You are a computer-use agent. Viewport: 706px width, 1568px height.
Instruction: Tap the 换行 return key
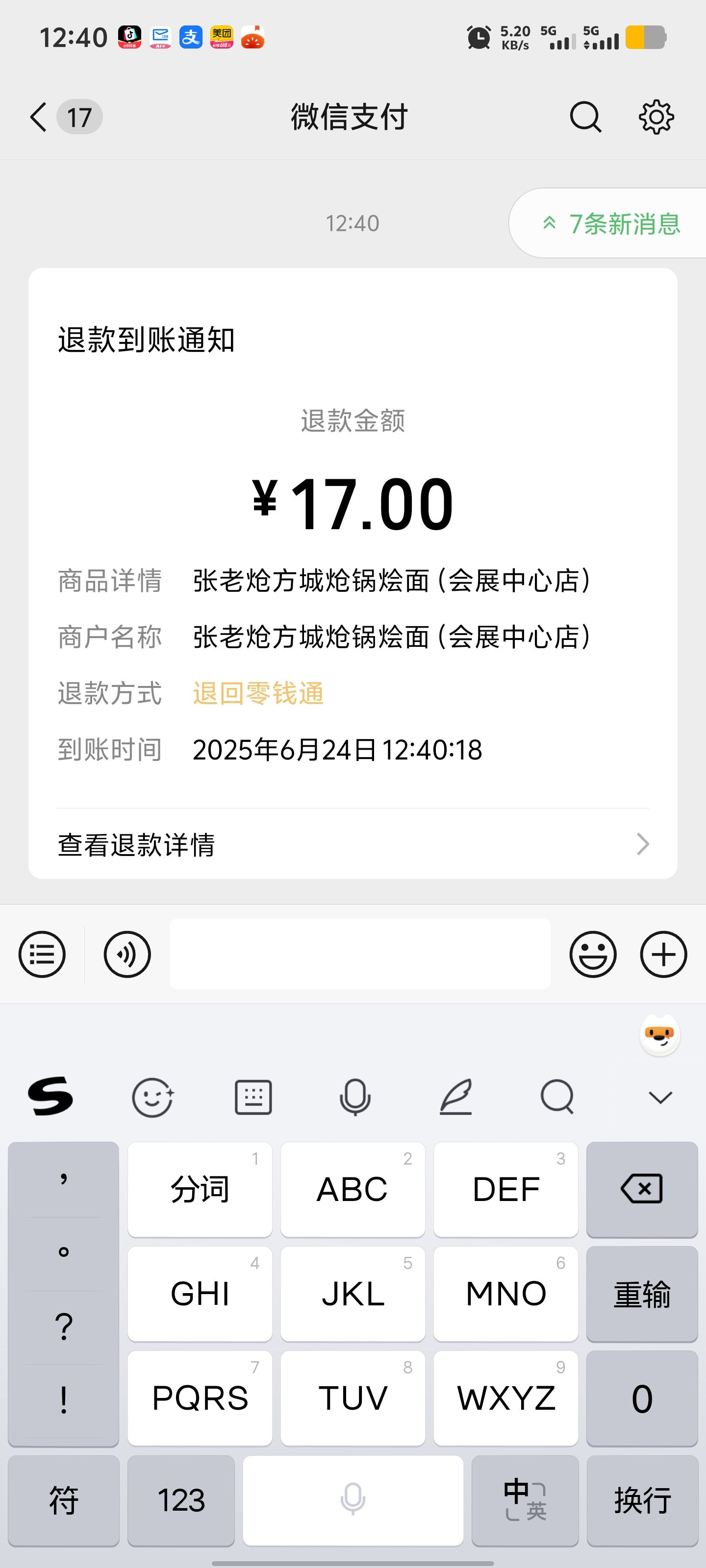tap(642, 1499)
